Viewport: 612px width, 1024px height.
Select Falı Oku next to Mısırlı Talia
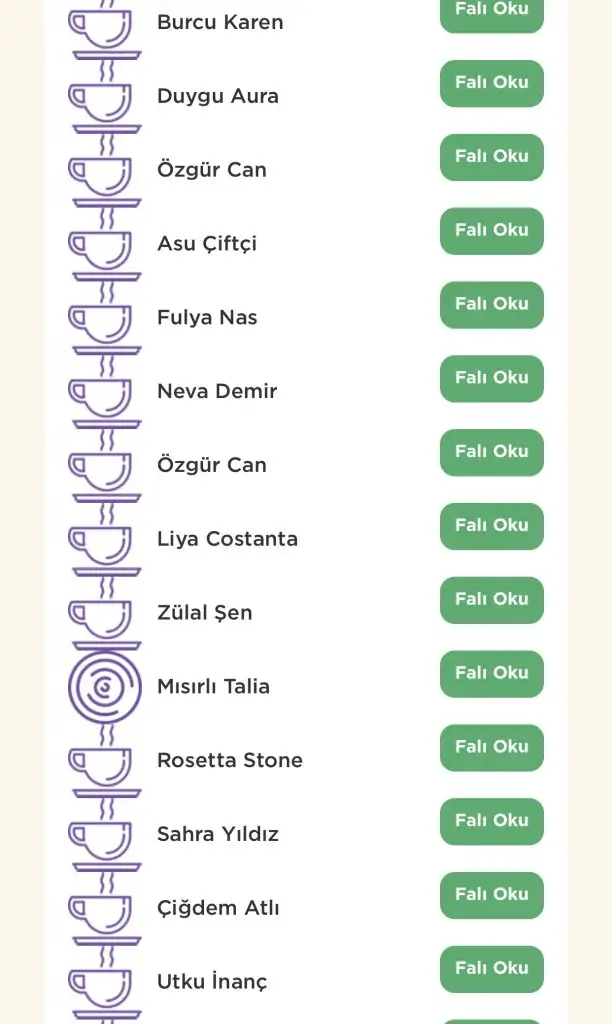[x=491, y=674]
